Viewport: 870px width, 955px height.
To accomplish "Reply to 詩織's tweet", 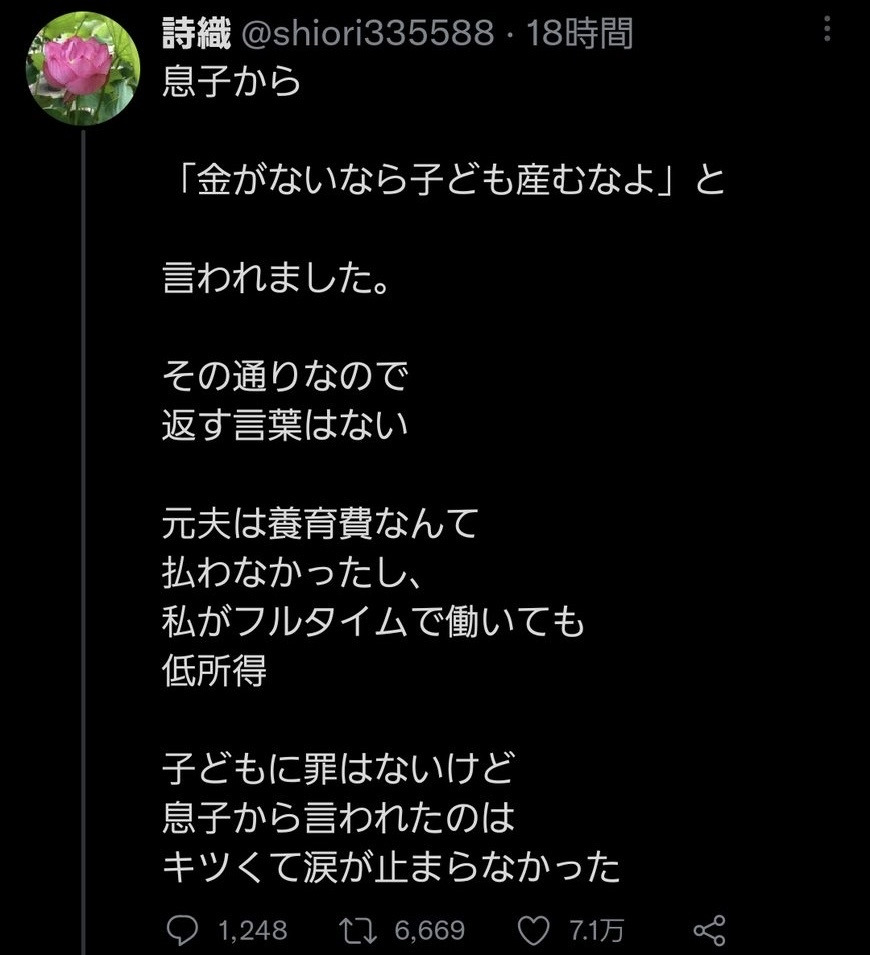I will tap(181, 930).
